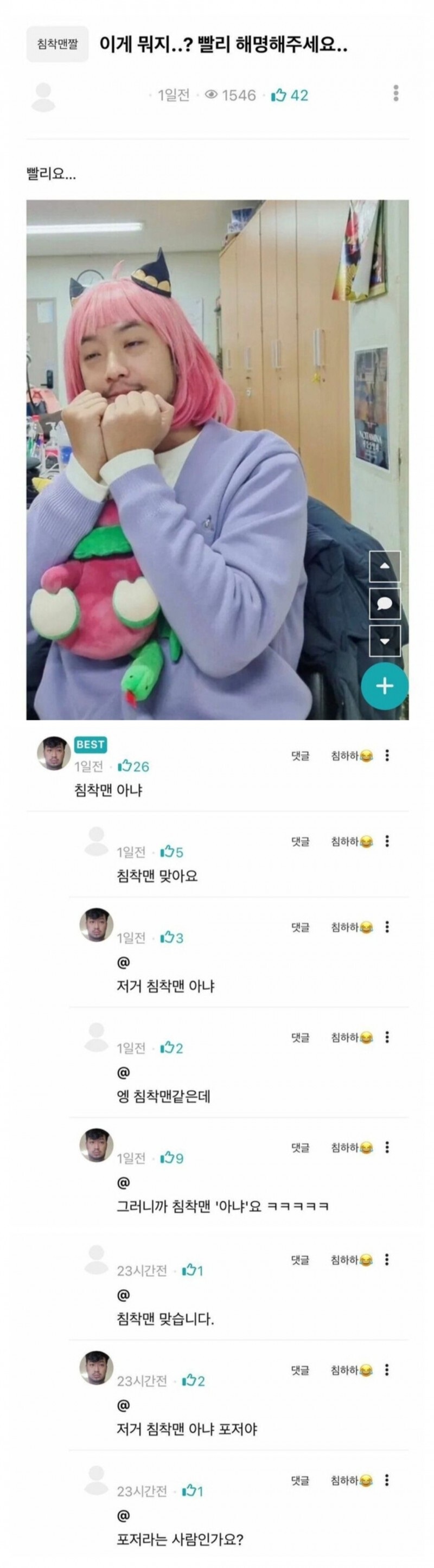Jump to top with the up arrow button

click(385, 566)
